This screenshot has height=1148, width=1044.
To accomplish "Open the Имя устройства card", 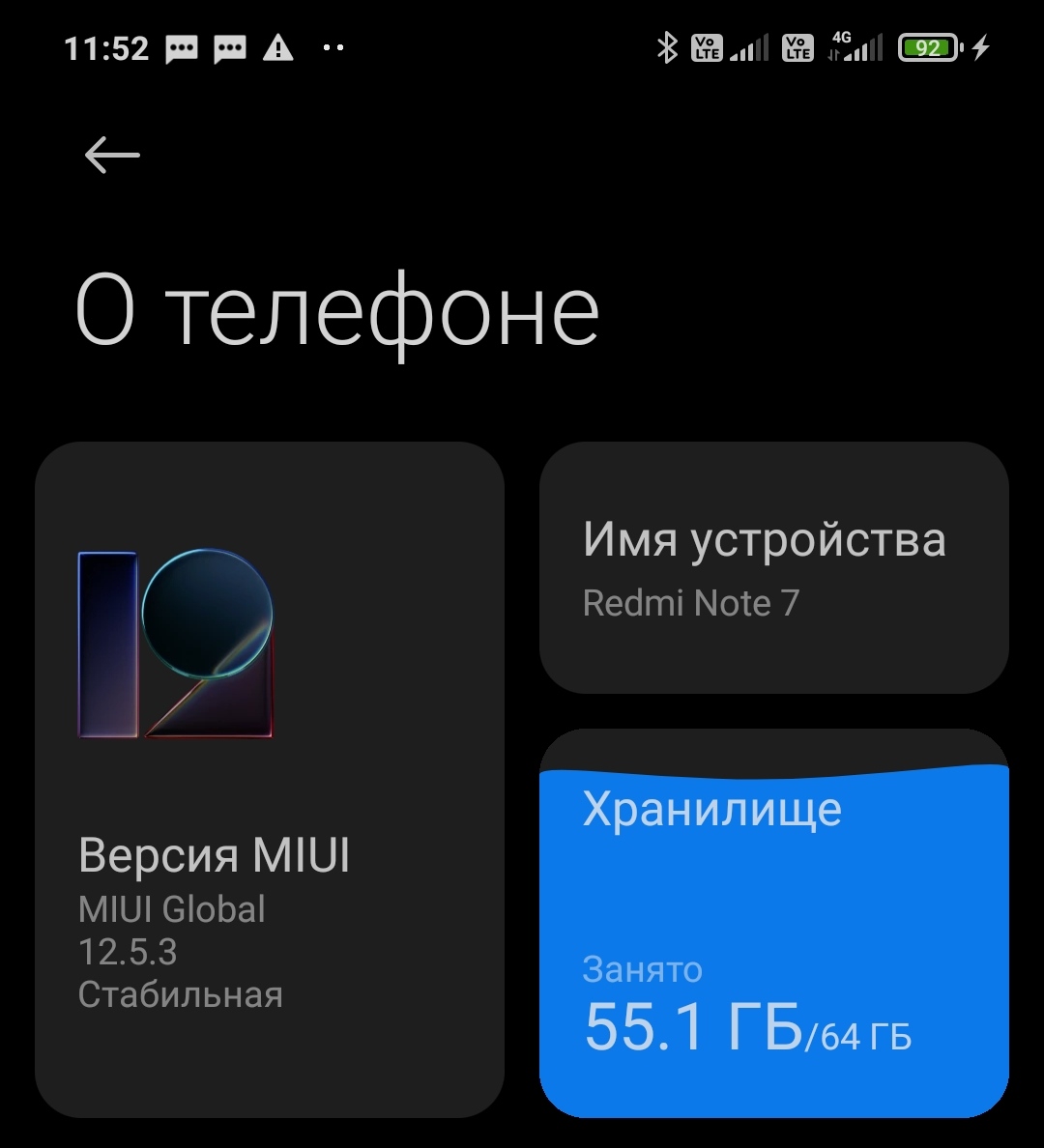I will (x=773, y=568).
